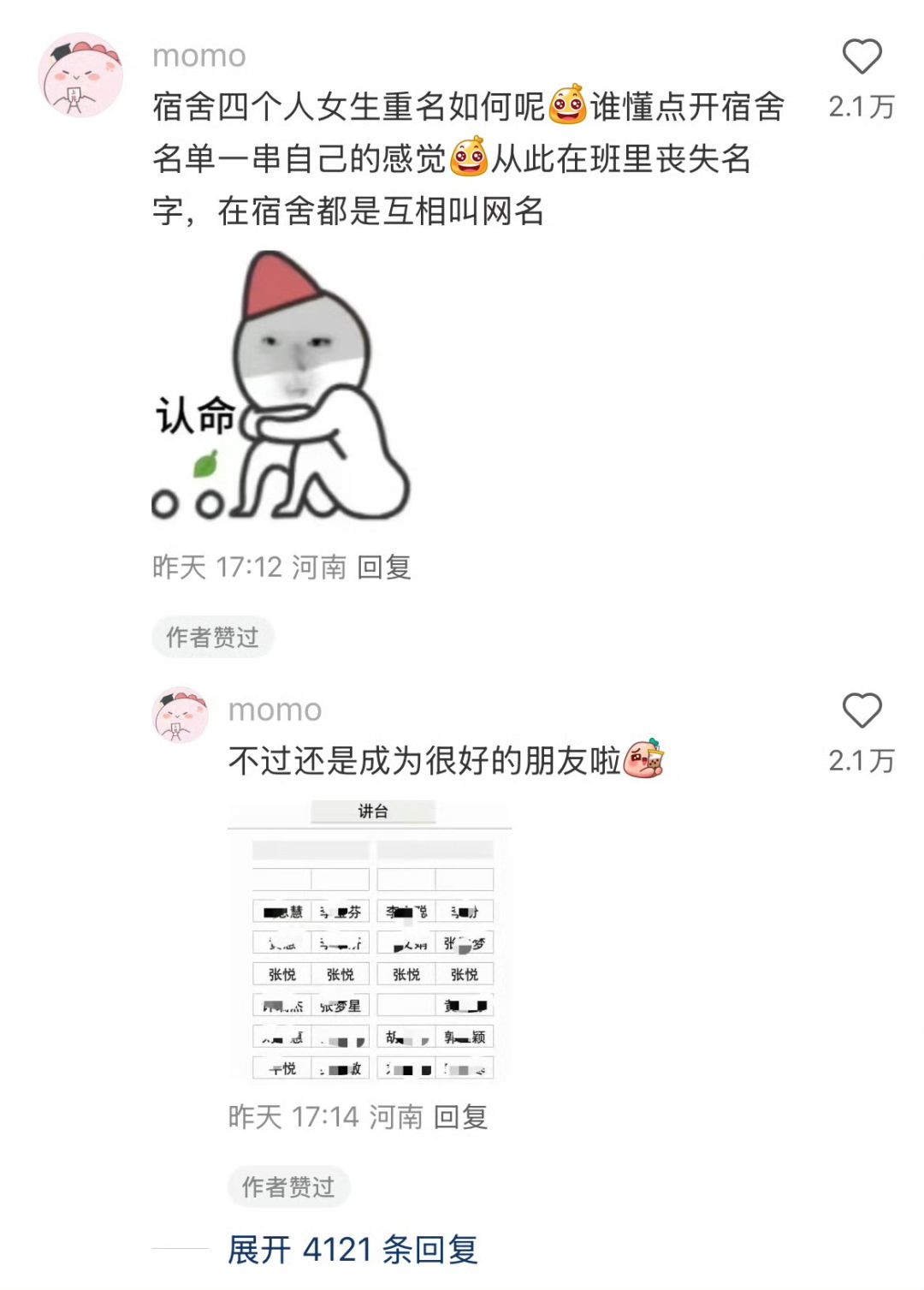Click the 2.1万 count under the second heart
The height and width of the screenshot is (1290, 924).
click(x=860, y=759)
